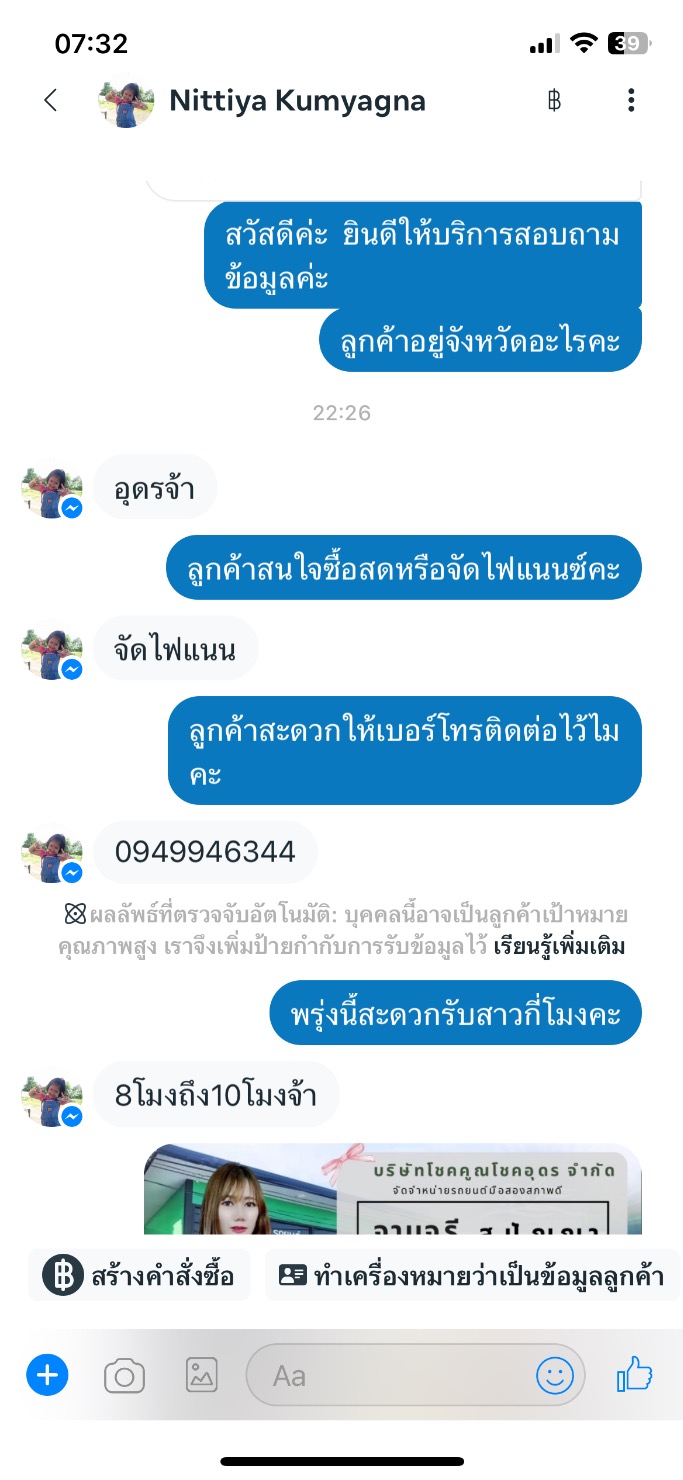Image resolution: width=683 pixels, height=1480 pixels.
Task: Open the photo gallery picker
Action: click(202, 1376)
